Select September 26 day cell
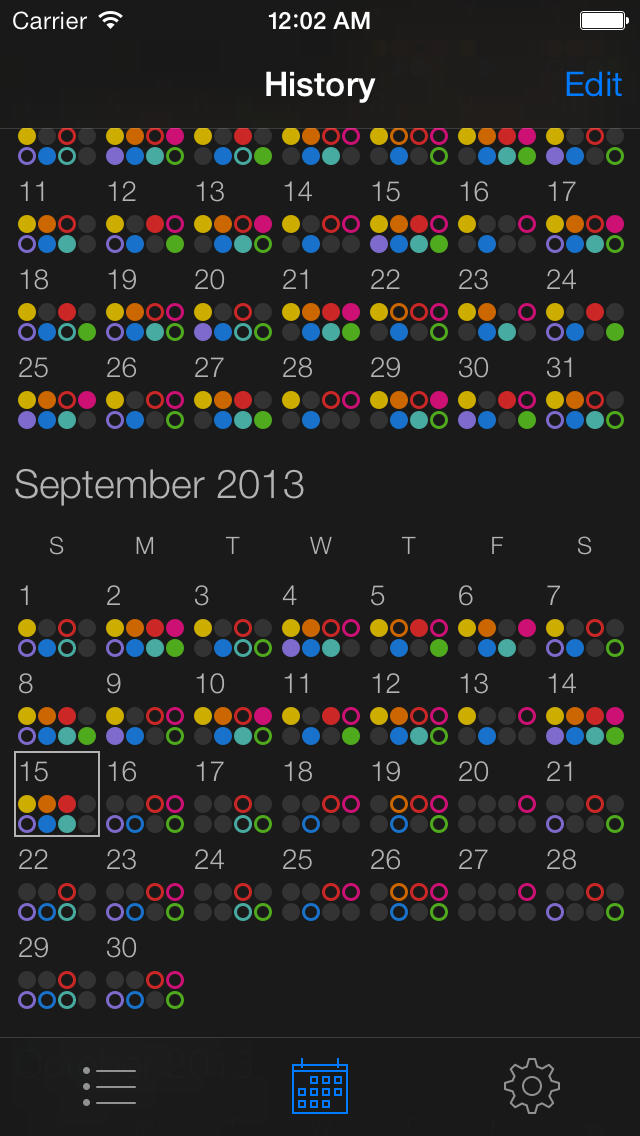The image size is (640, 1136). click(409, 882)
